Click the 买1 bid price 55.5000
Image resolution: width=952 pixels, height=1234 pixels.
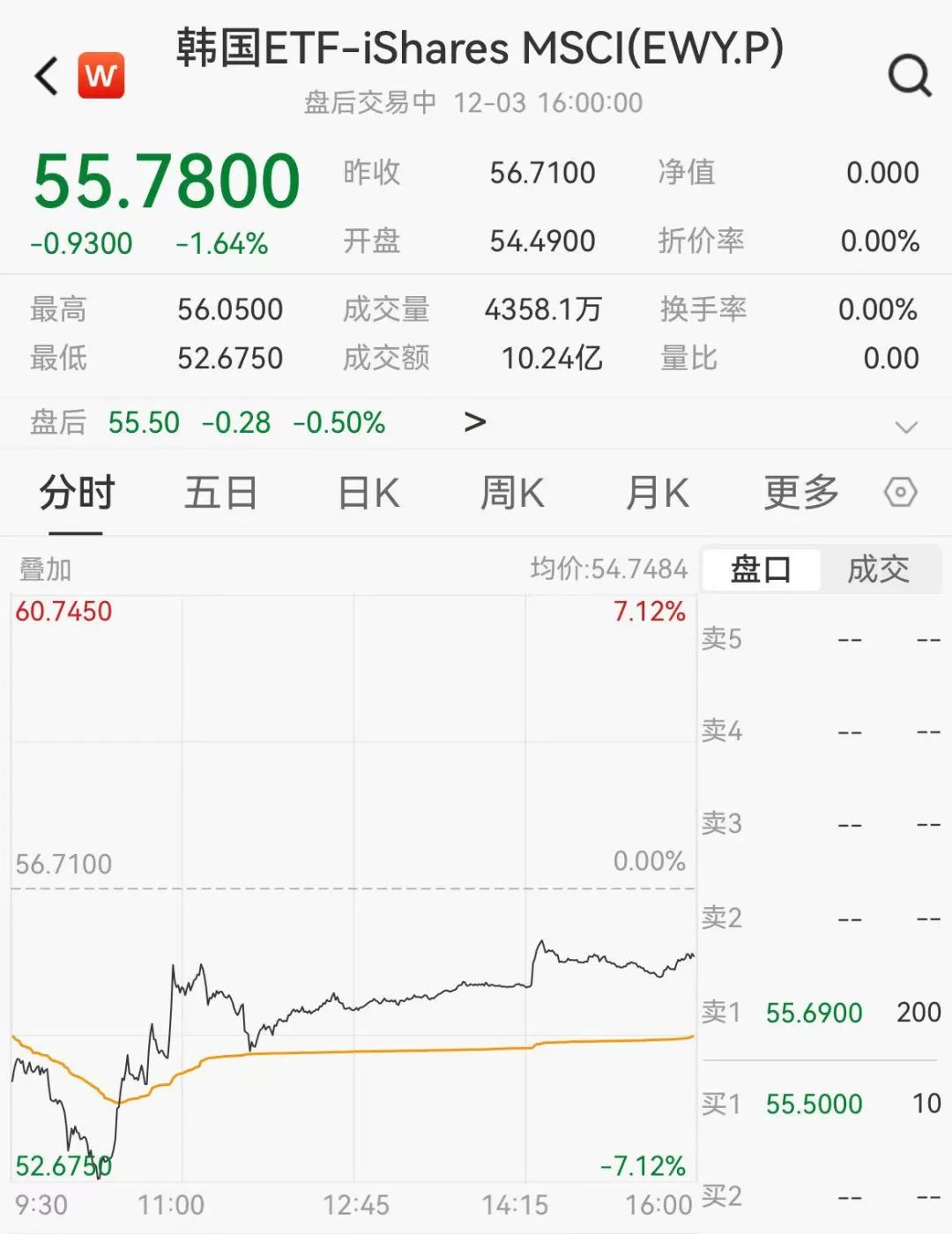click(813, 1104)
